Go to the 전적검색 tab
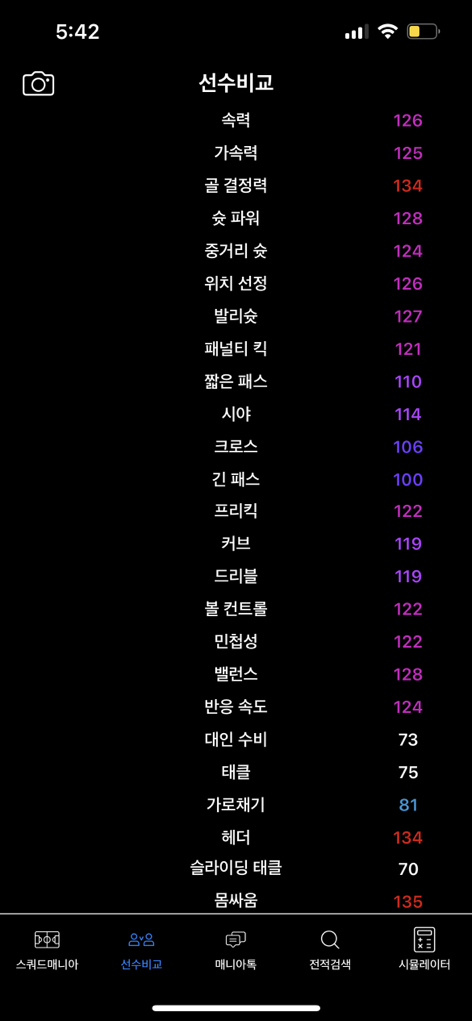 330,949
